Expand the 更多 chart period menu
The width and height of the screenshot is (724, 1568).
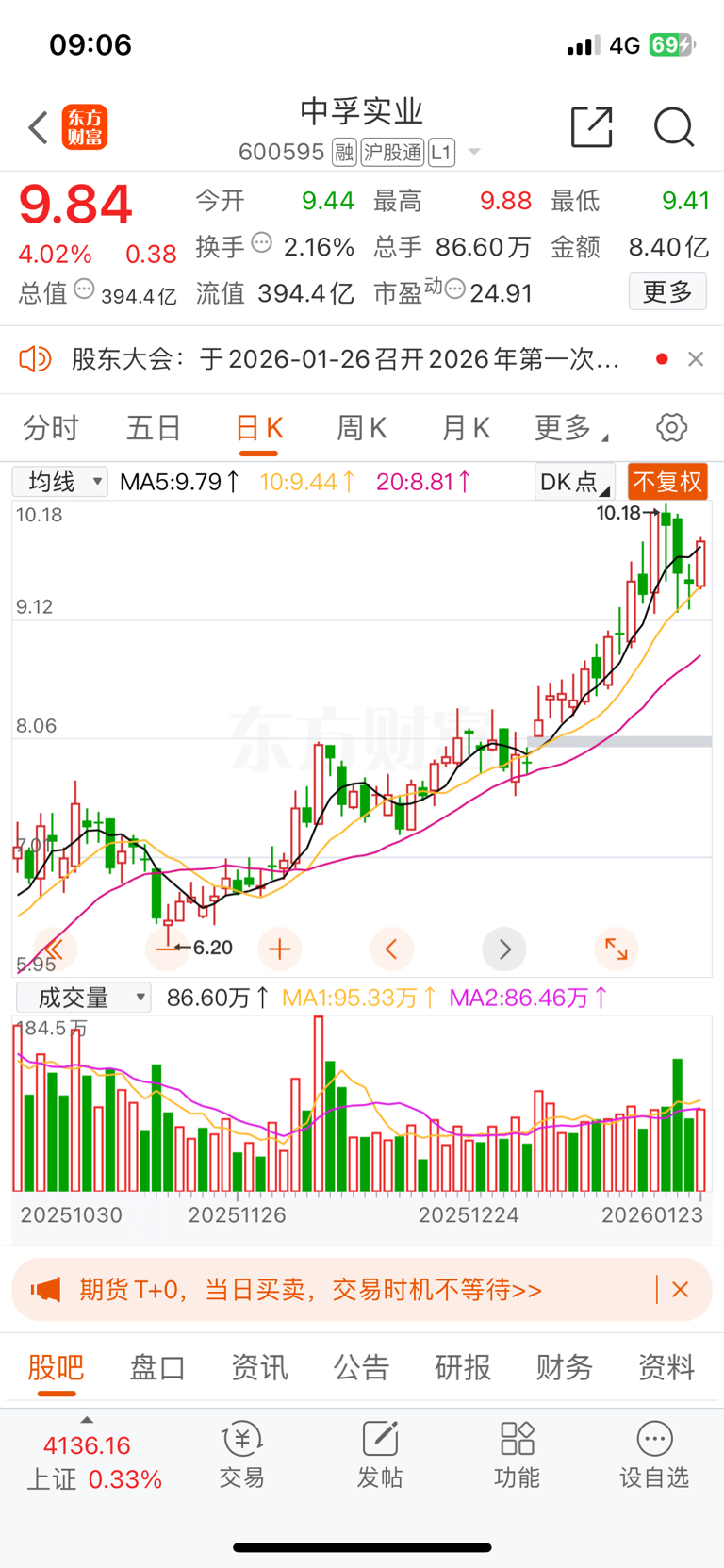(x=570, y=428)
